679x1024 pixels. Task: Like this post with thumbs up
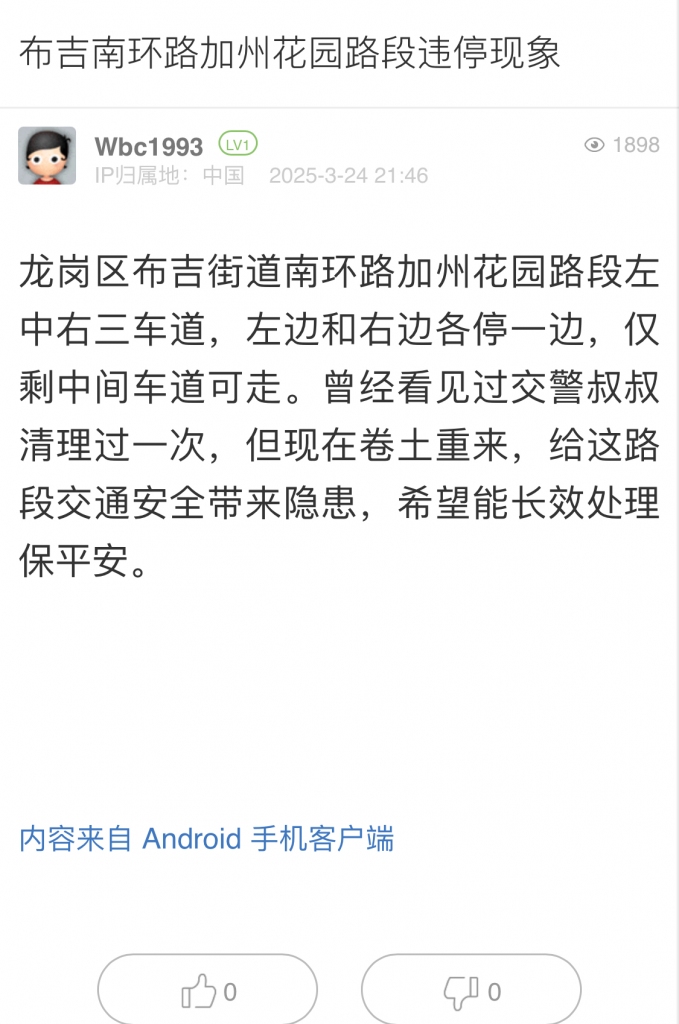point(207,991)
